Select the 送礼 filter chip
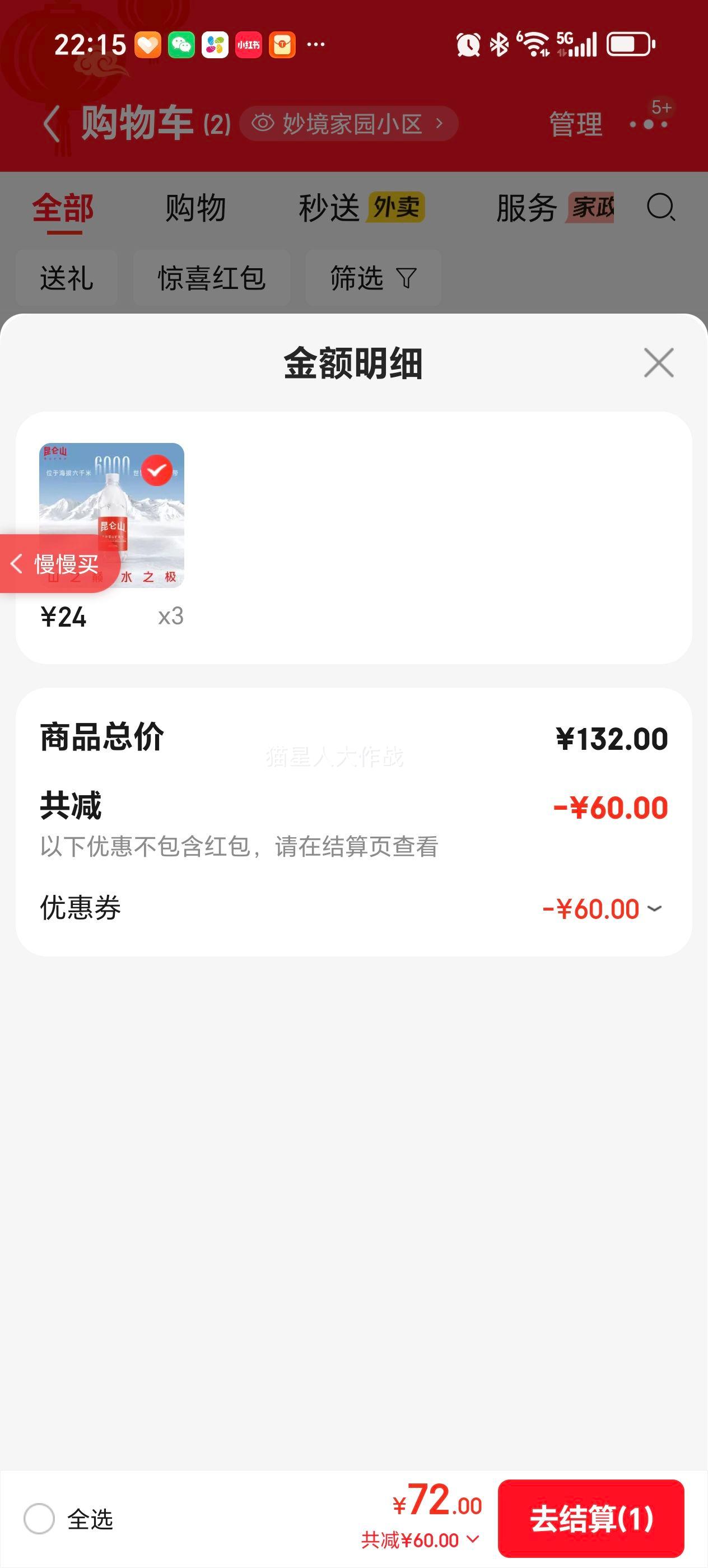The width and height of the screenshot is (708, 1568). pos(66,278)
